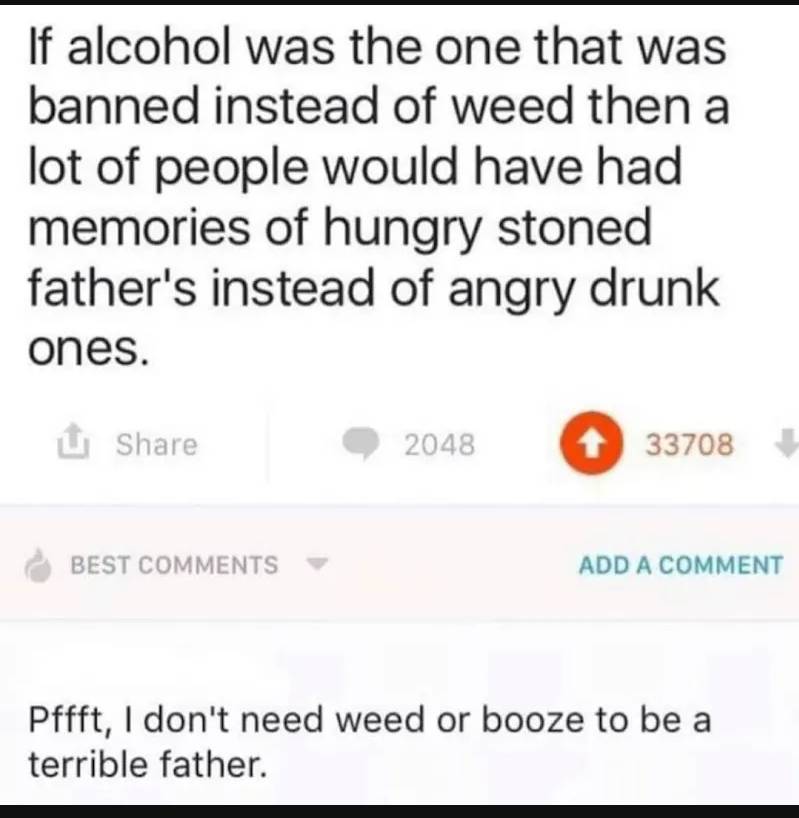Downvote the post
The width and height of the screenshot is (799, 818).
(788, 442)
